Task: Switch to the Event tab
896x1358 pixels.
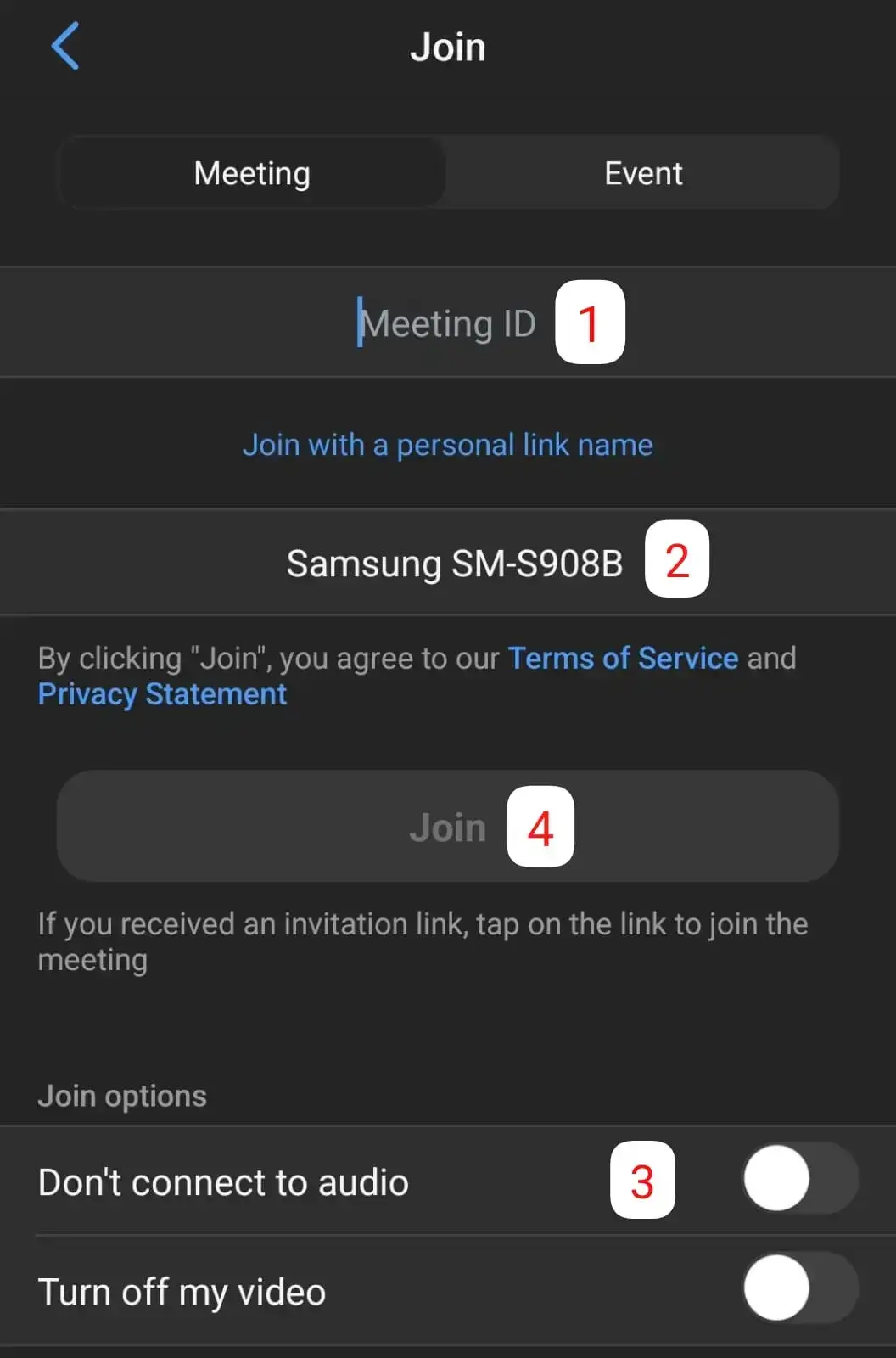Action: click(x=642, y=173)
